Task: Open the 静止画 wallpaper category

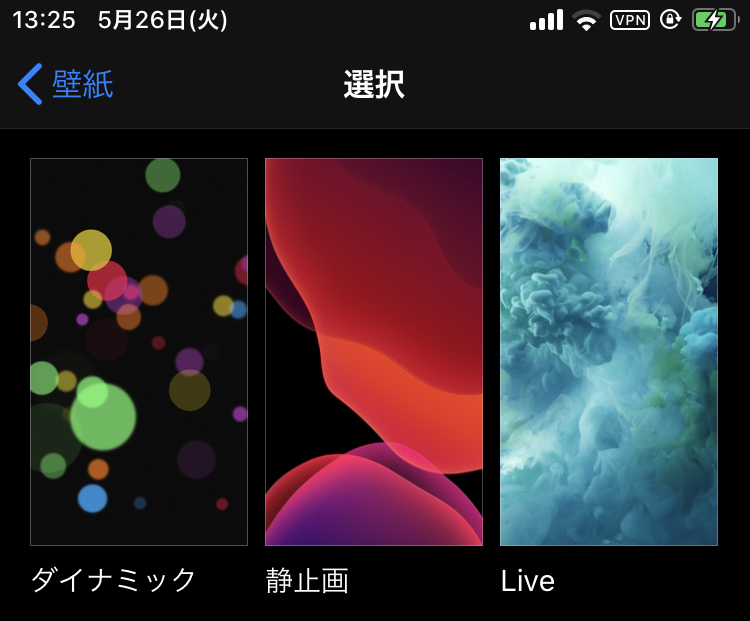Action: tap(374, 352)
